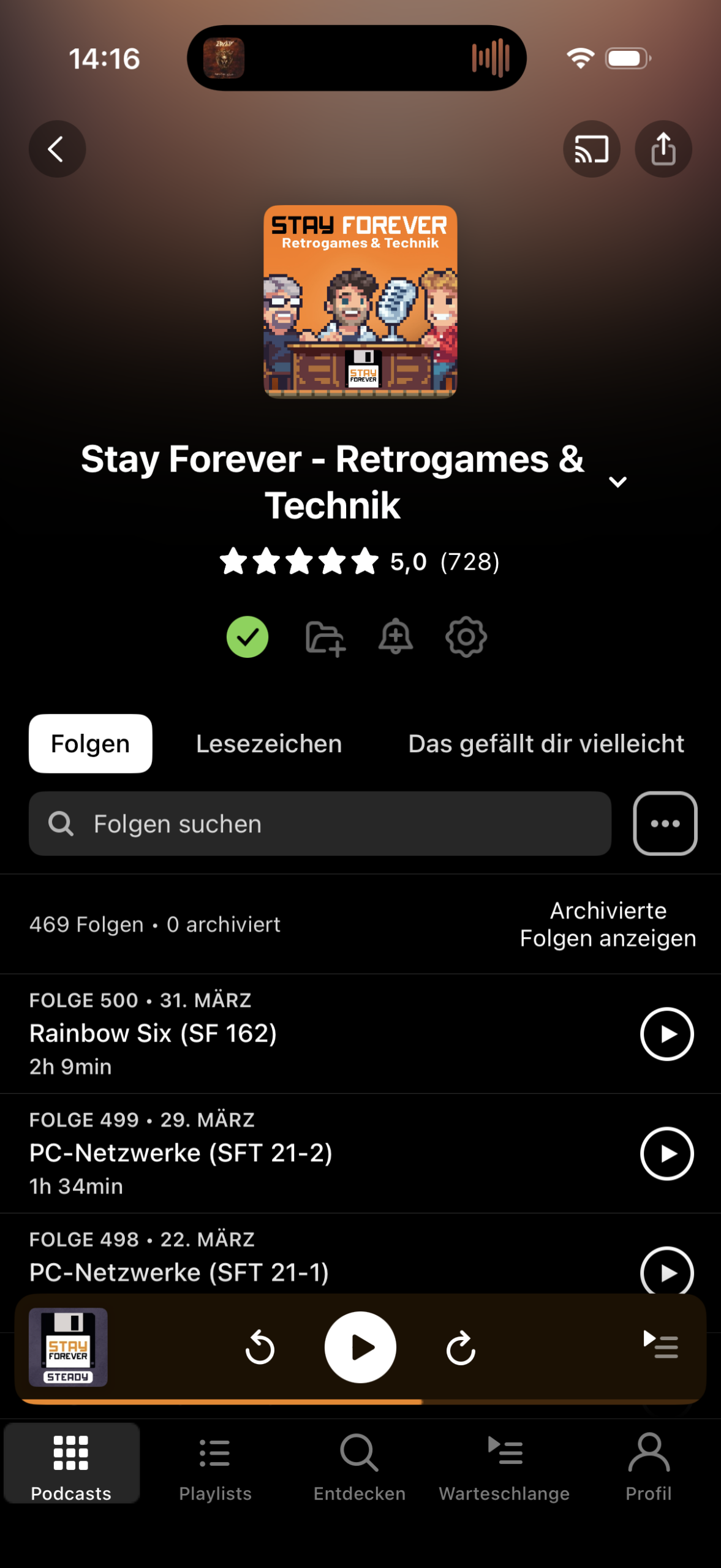Image resolution: width=721 pixels, height=1568 pixels.
Task: Switch to the Lesezeichen tab
Action: (x=268, y=744)
